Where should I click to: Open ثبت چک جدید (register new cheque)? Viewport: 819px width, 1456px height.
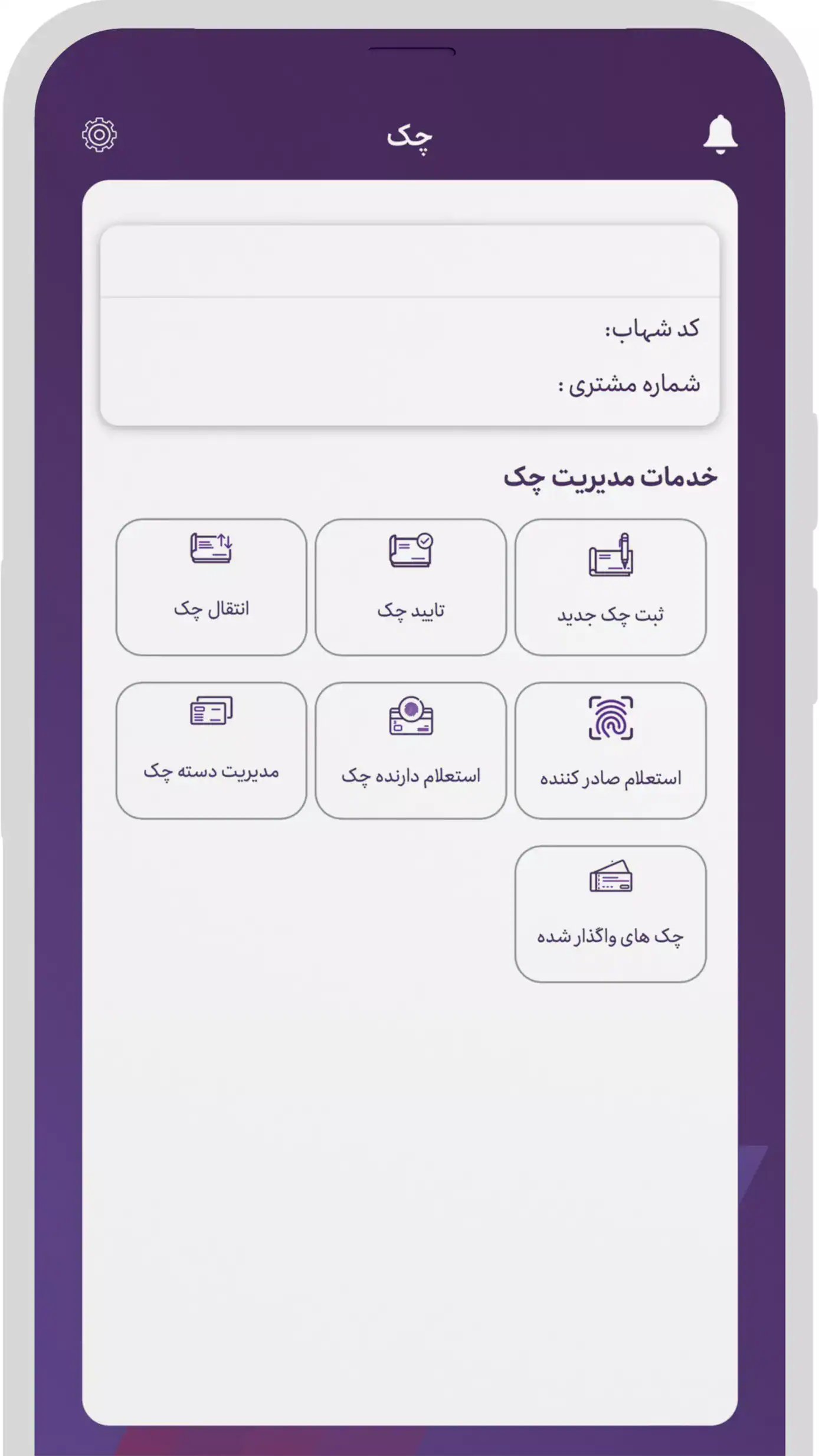(610, 587)
